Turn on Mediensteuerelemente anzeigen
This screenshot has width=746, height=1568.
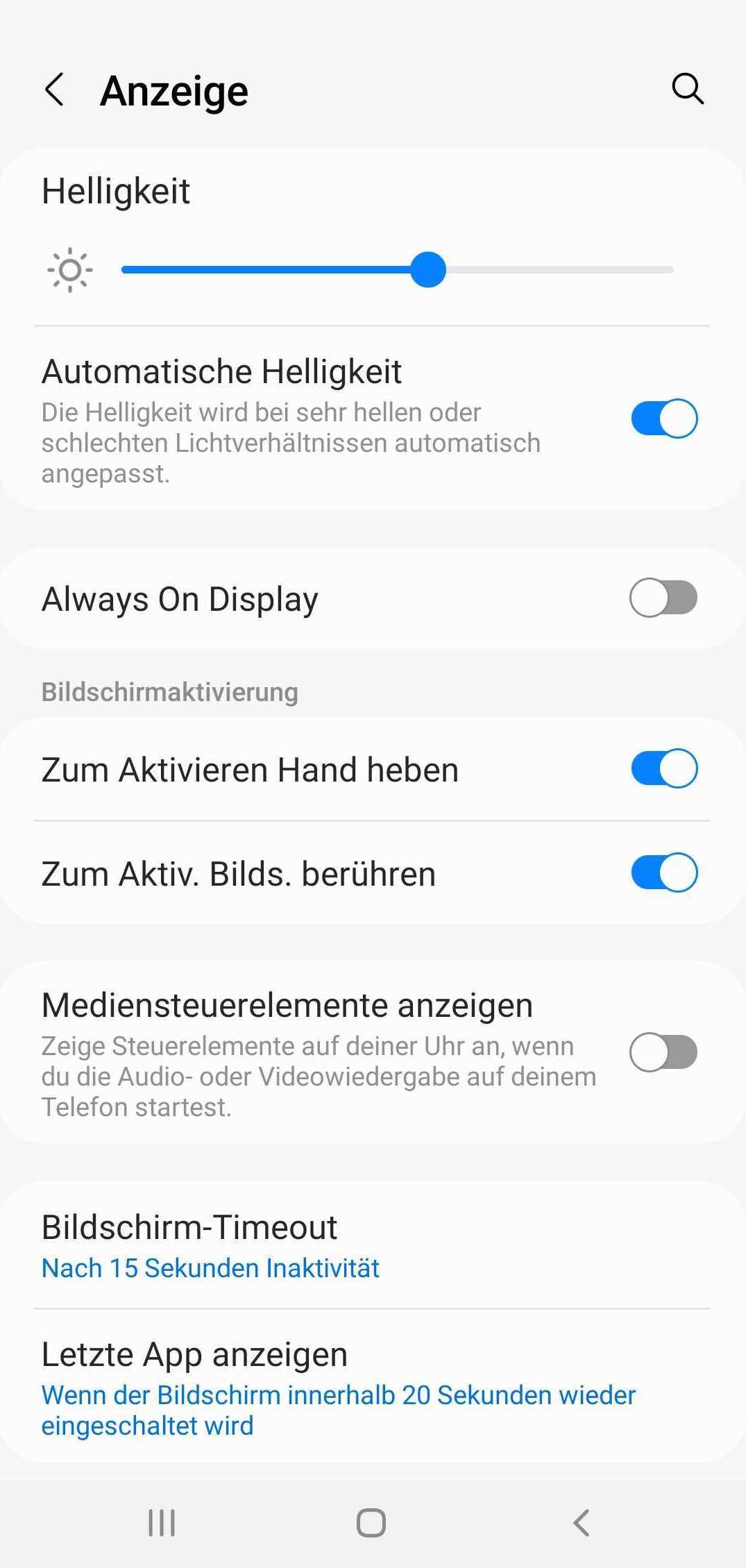pyautogui.click(x=663, y=1052)
